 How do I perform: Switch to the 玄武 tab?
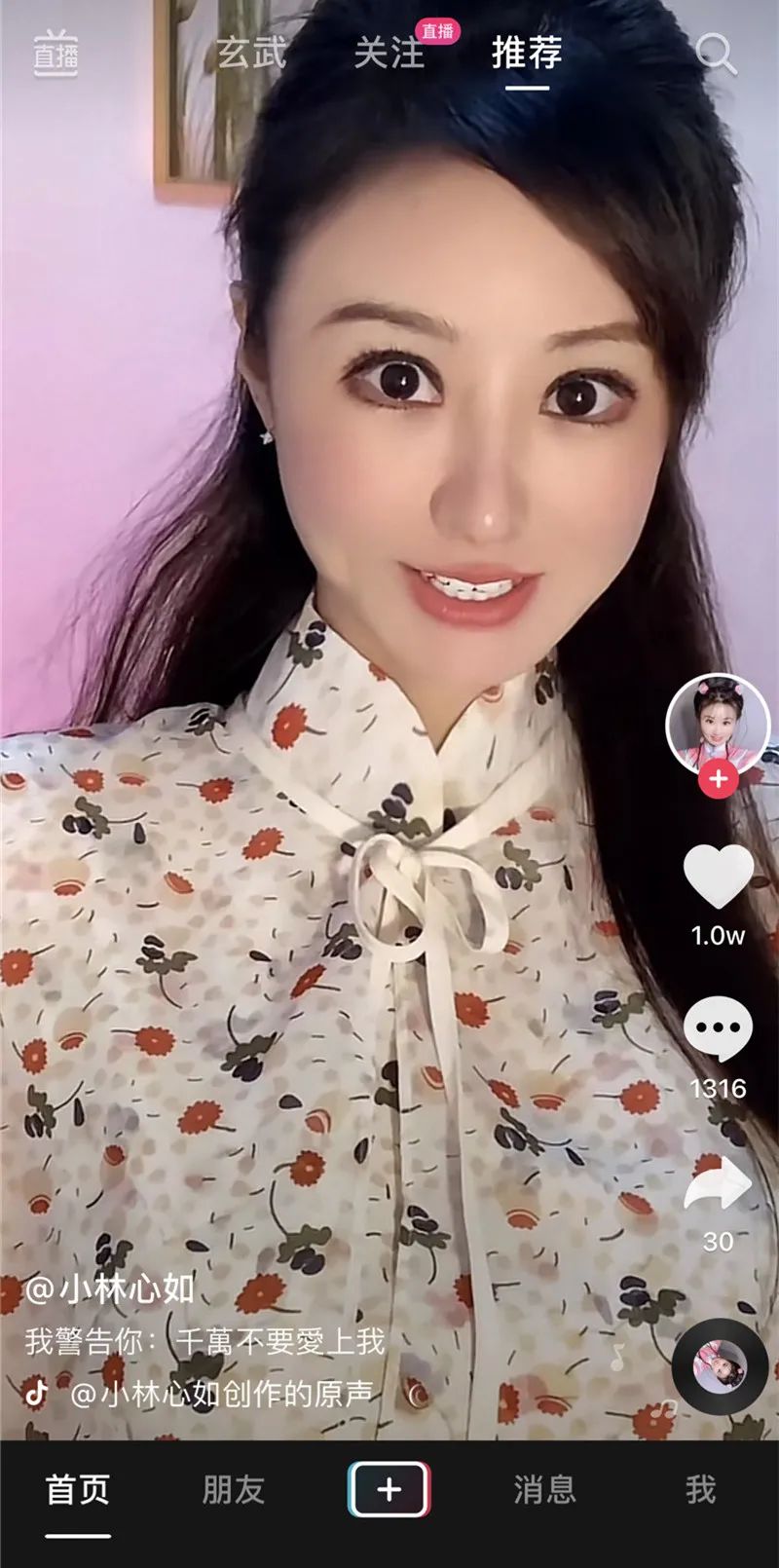pyautogui.click(x=251, y=53)
